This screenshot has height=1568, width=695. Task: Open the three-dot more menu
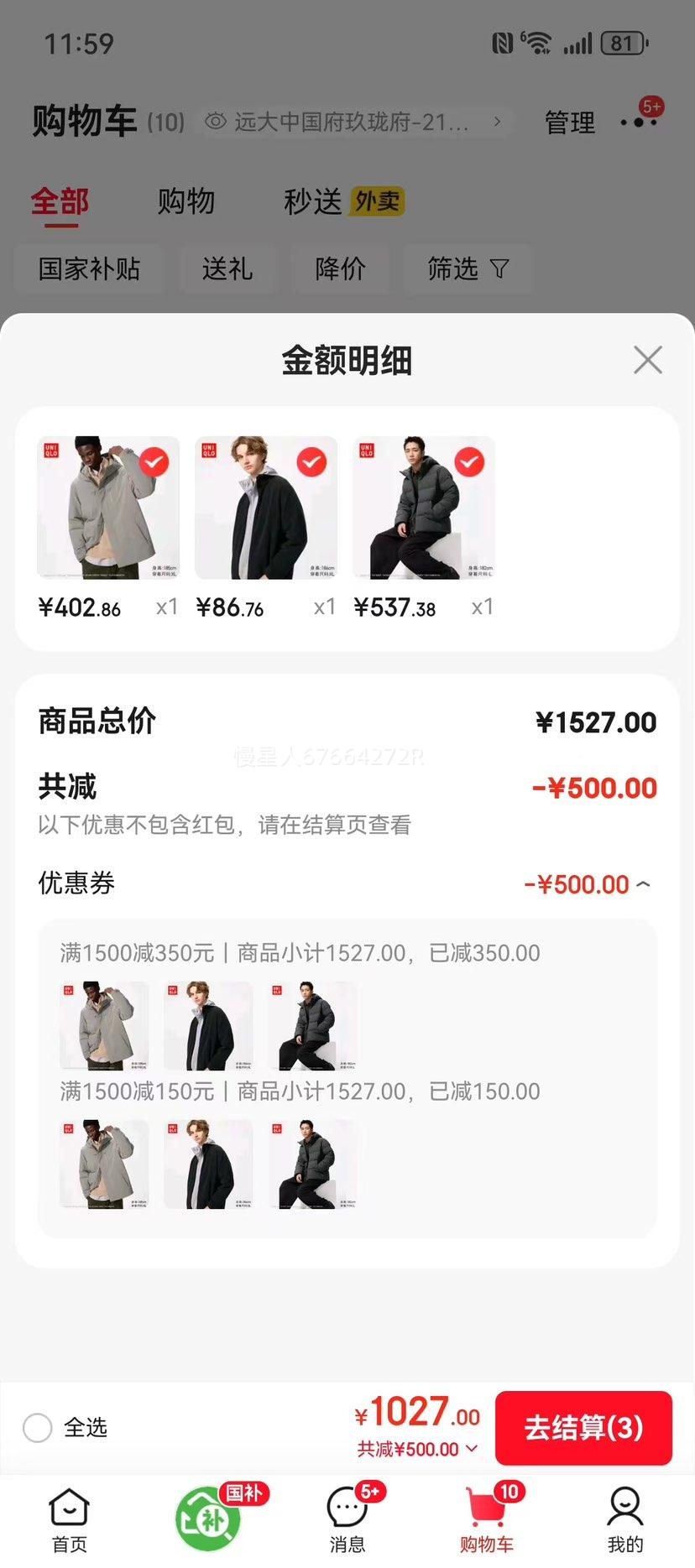(639, 122)
